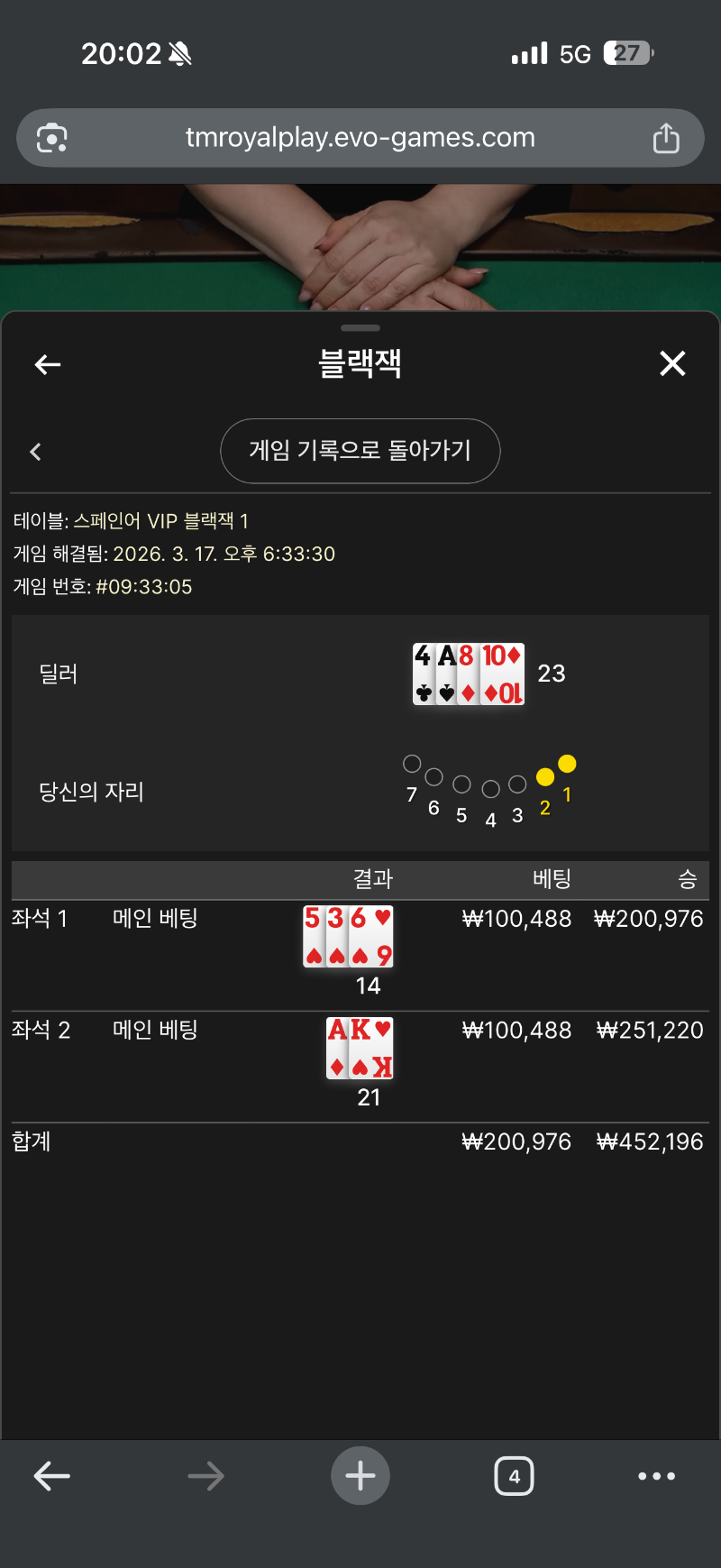Image resolution: width=721 pixels, height=1568 pixels.
Task: Open a new browser tab
Action: pos(360,1476)
